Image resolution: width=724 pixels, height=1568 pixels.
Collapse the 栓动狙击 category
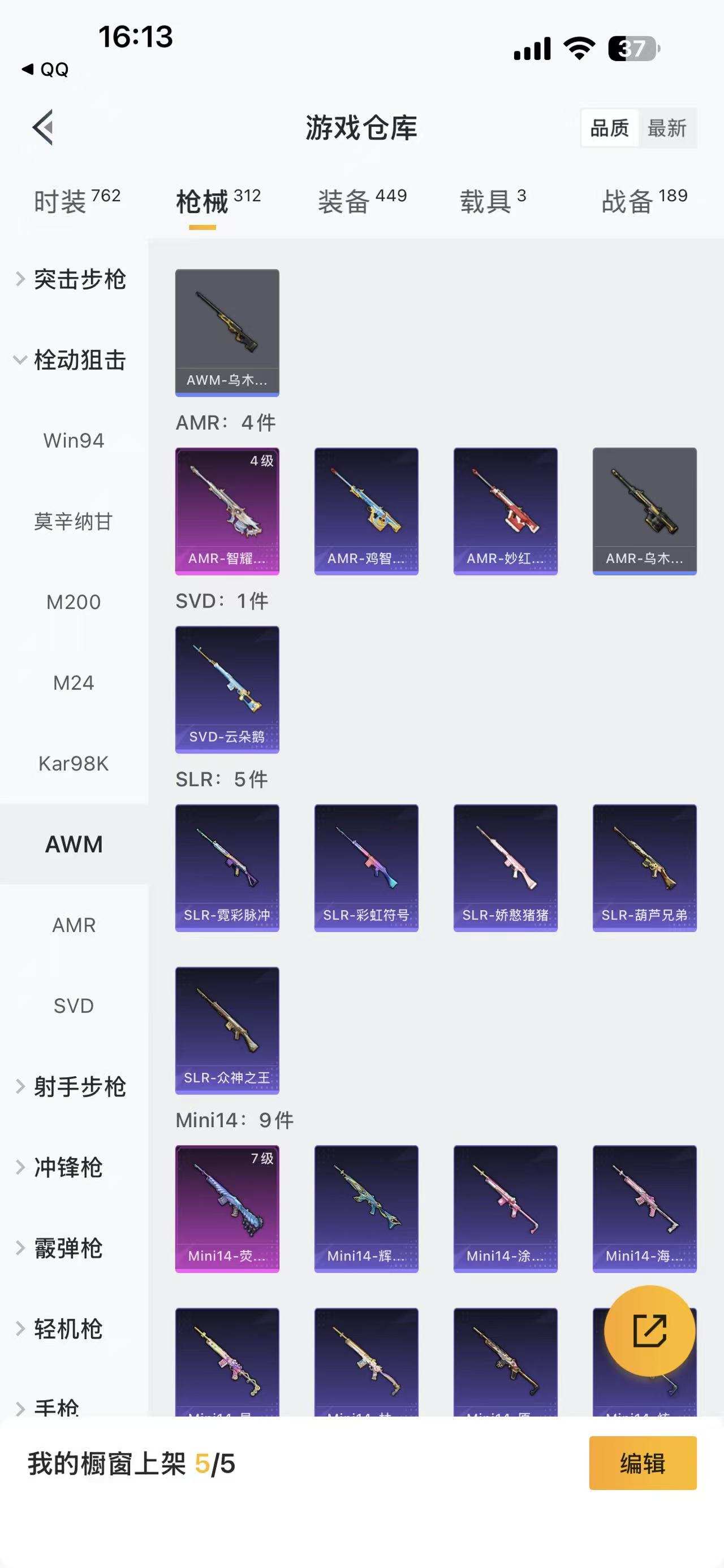coord(73,359)
